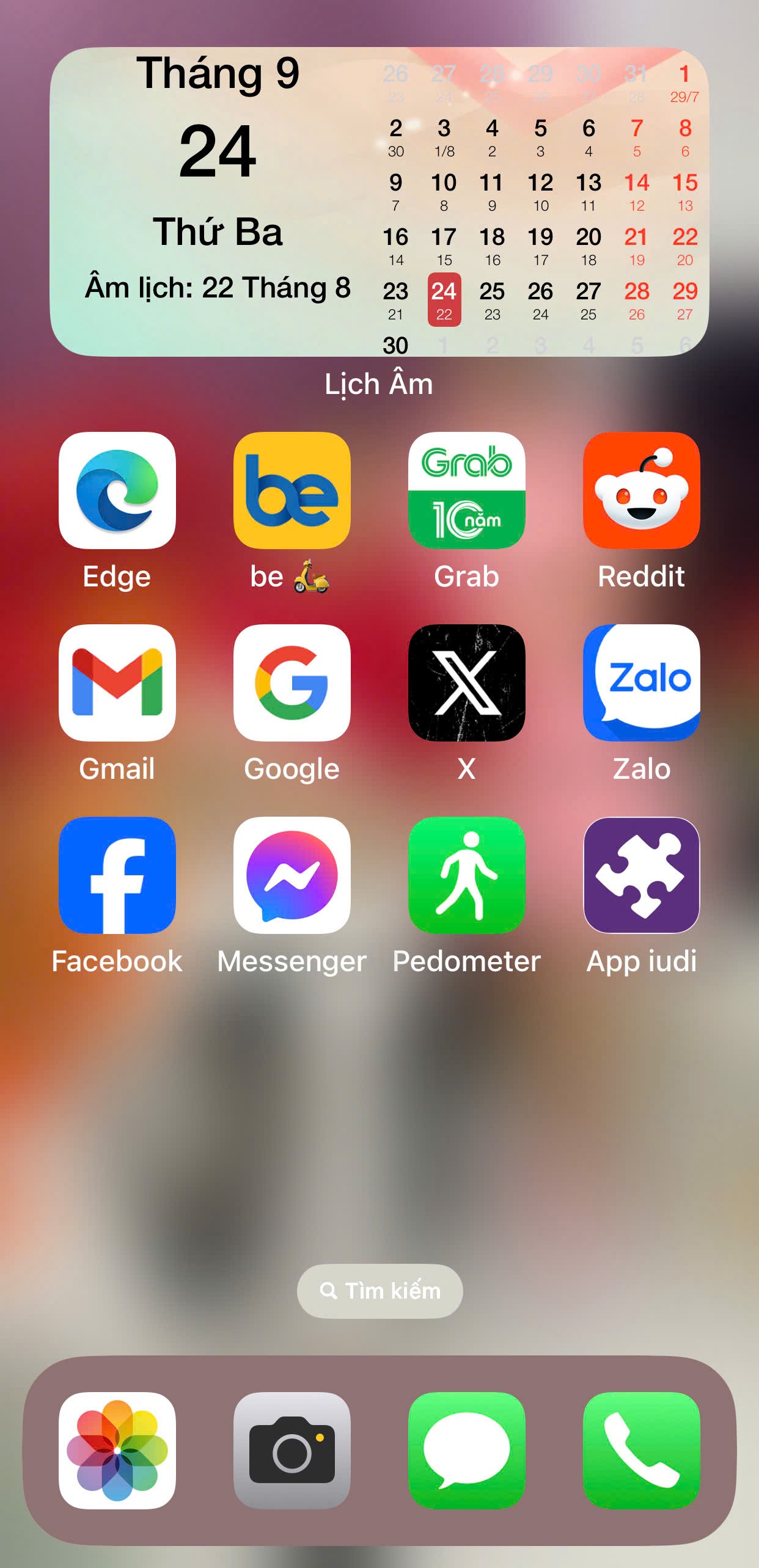Screen dimensions: 759x1568
Task: Open the Lịch Âm calendar widget
Action: click(x=379, y=202)
